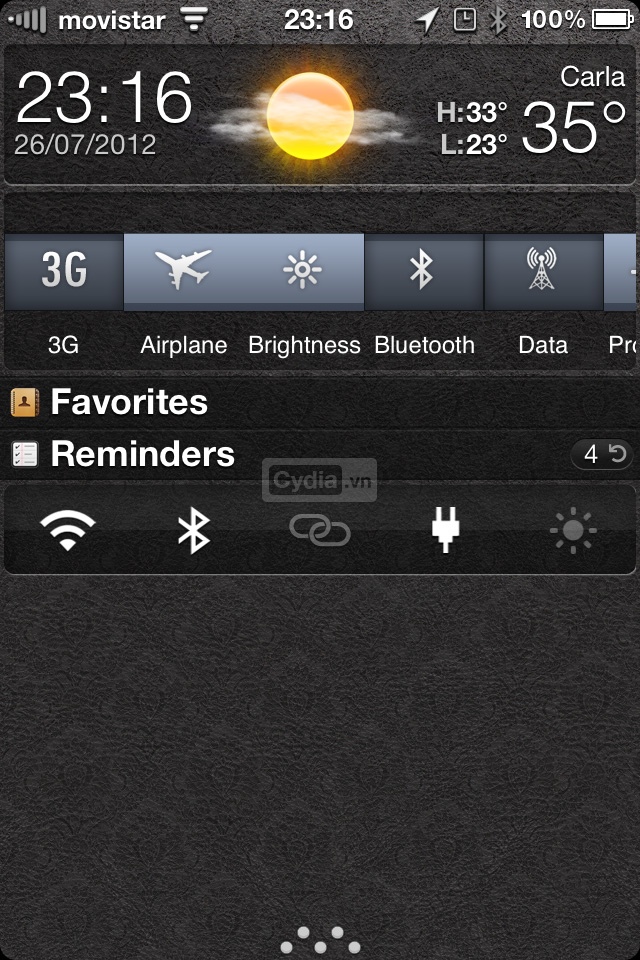Open the Brightness toggle
Viewport: 640px width, 960px height.
303,271
